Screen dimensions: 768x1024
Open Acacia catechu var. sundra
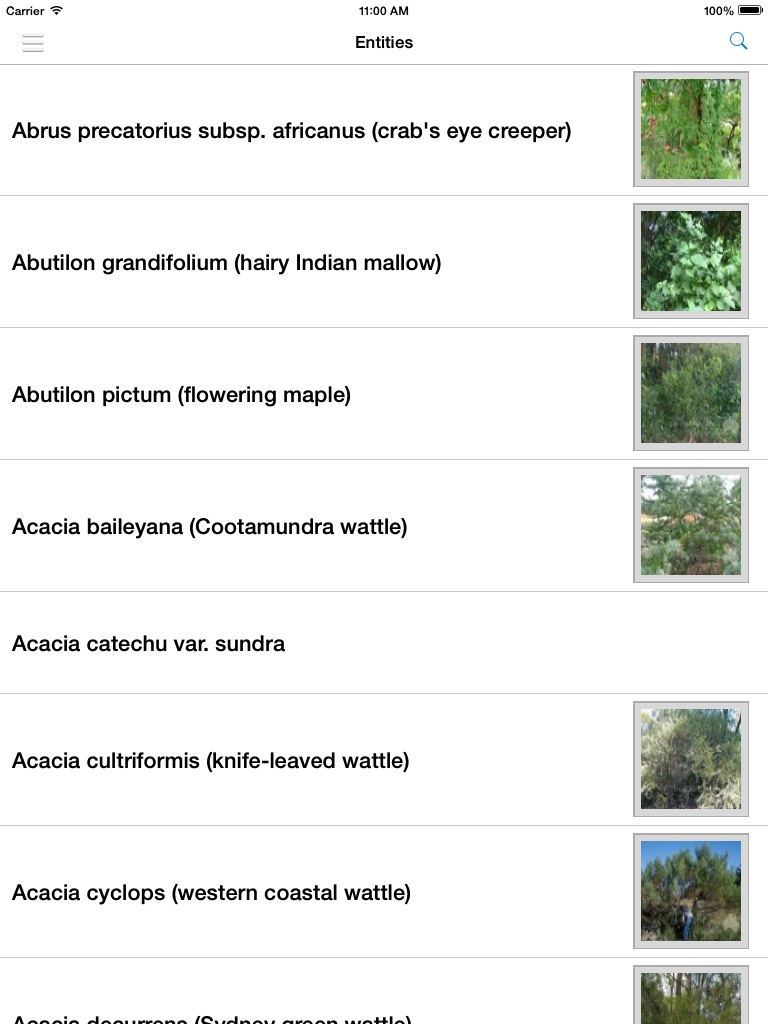coord(384,643)
